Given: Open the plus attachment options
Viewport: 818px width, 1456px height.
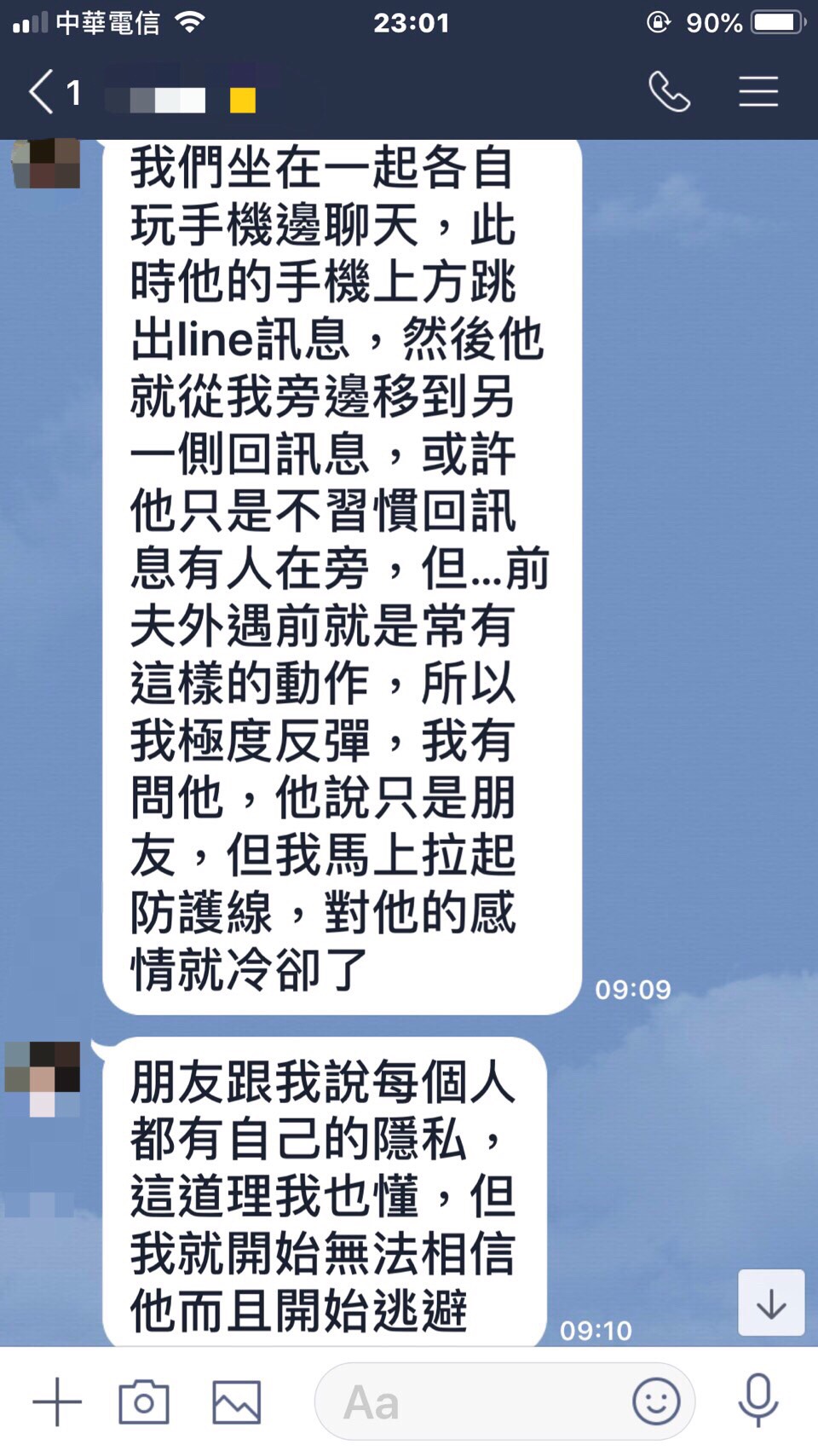Looking at the screenshot, I should click(x=57, y=1401).
